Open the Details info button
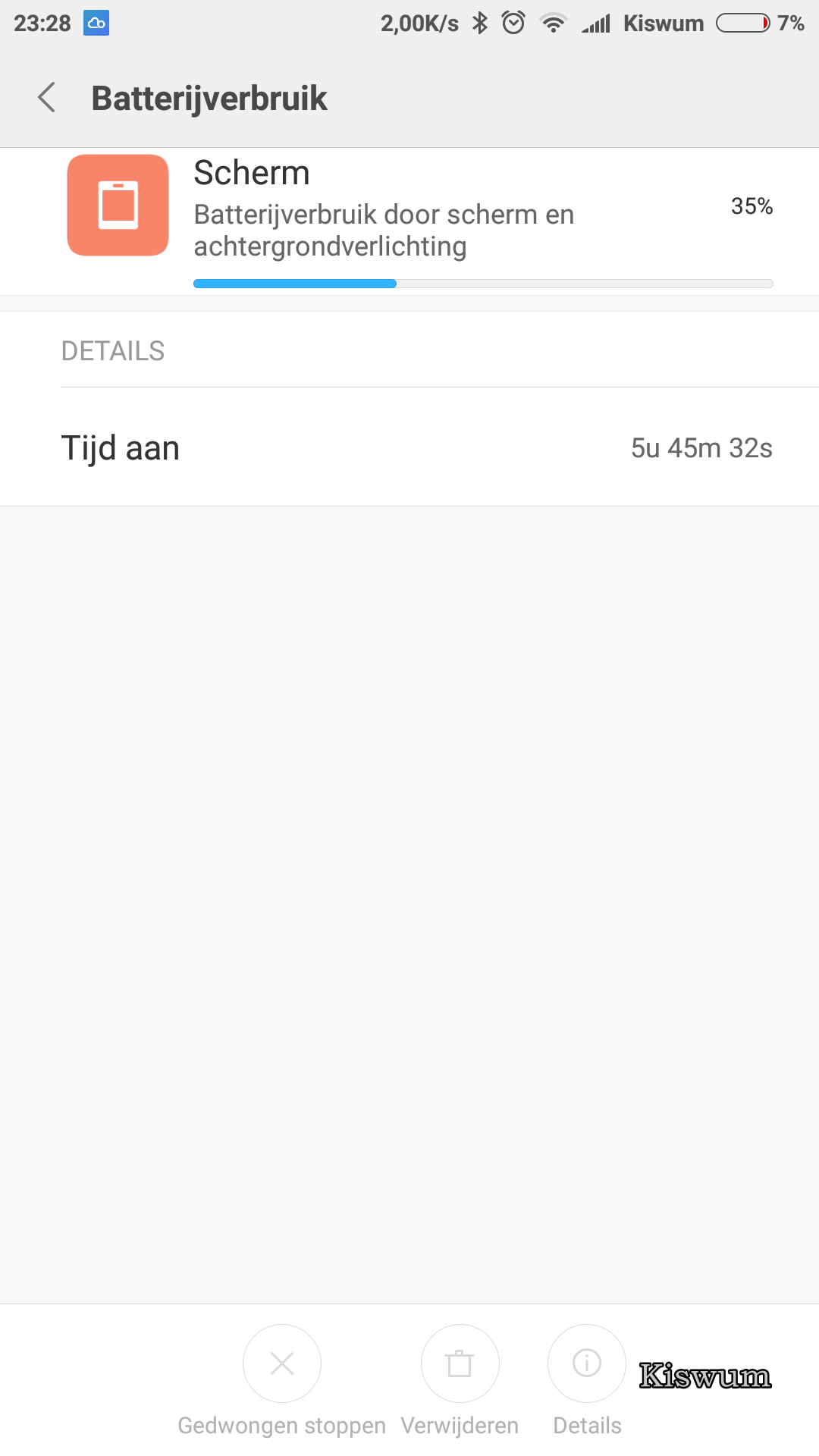 tap(587, 1363)
